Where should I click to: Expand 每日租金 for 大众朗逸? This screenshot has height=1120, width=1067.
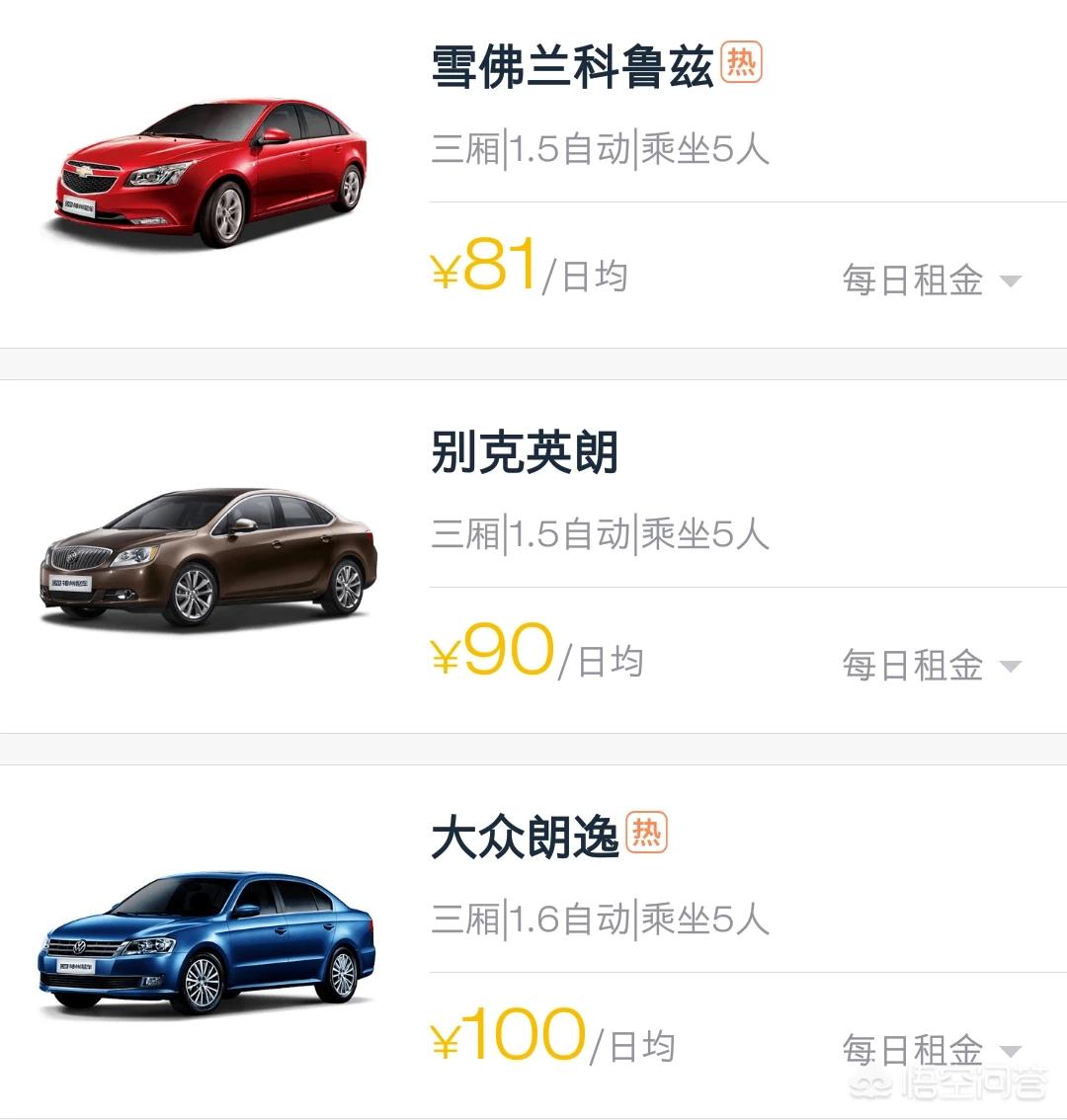(x=930, y=1049)
